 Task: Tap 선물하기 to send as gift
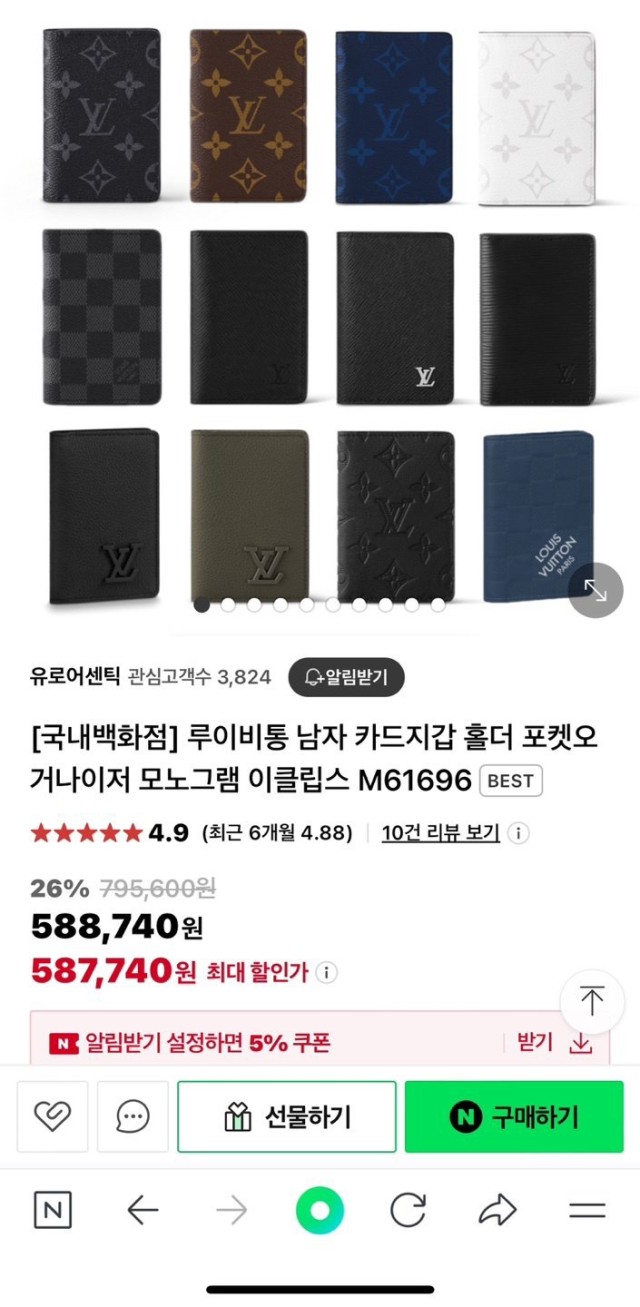pyautogui.click(x=287, y=1116)
